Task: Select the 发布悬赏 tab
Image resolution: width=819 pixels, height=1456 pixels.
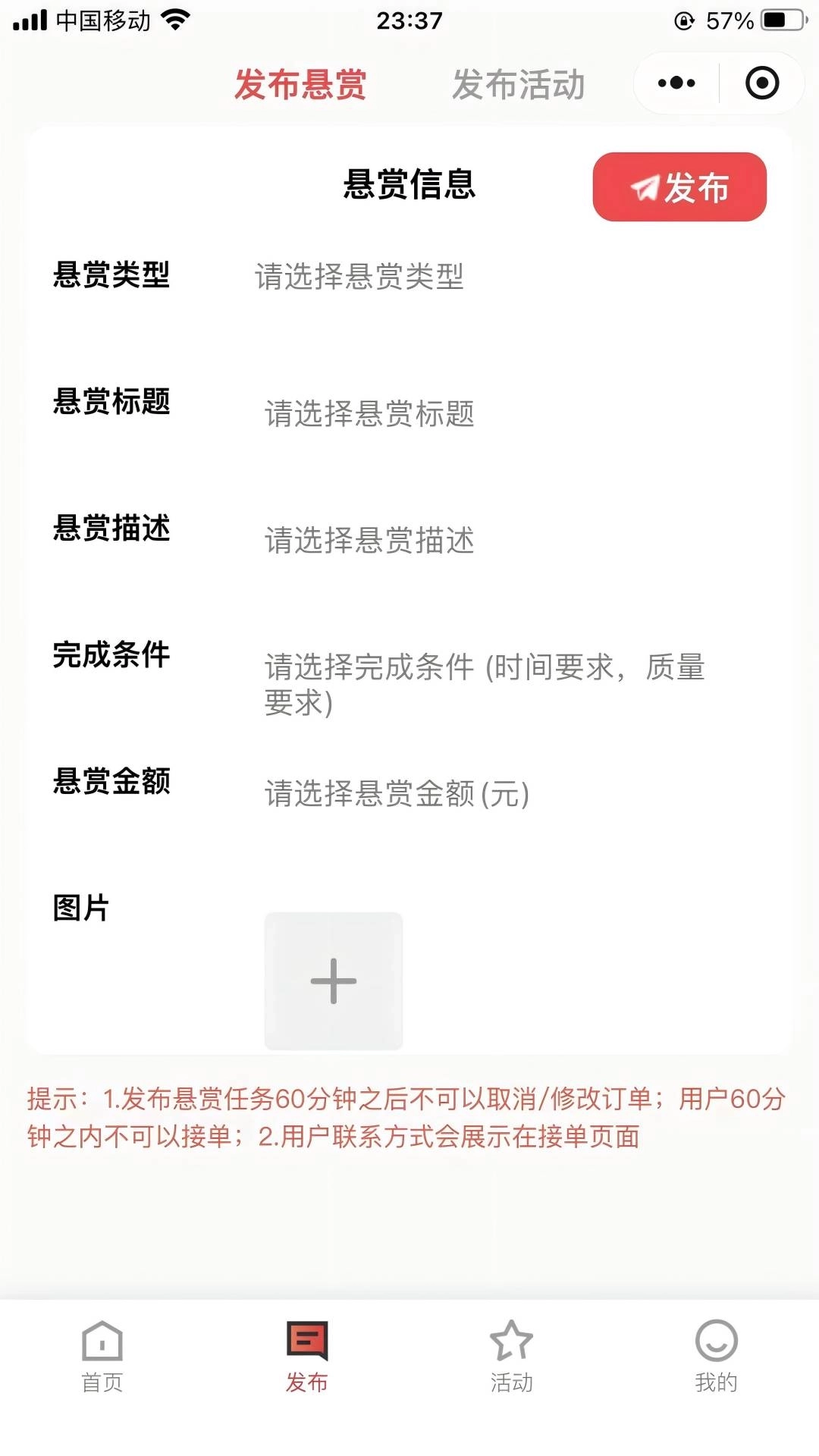Action: (300, 85)
